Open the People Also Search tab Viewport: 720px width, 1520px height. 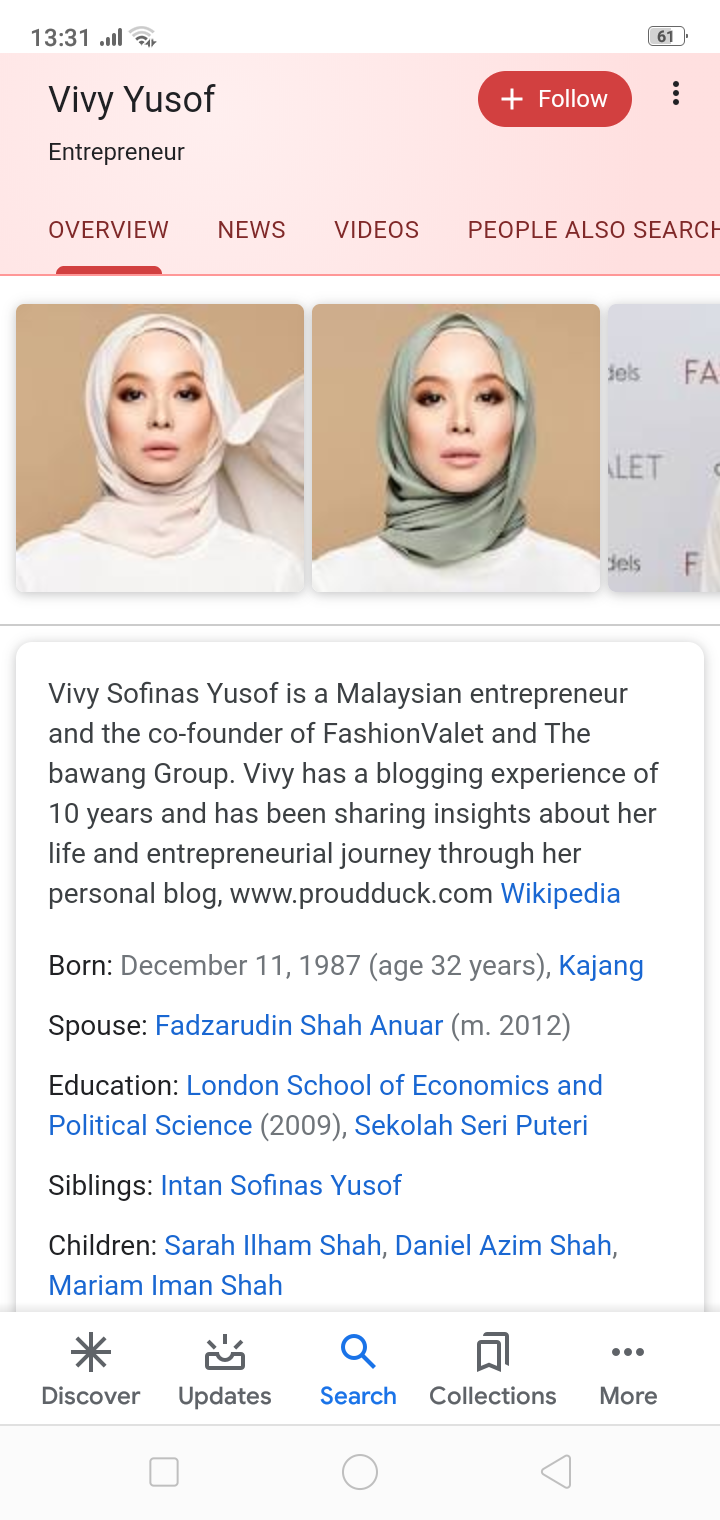[x=592, y=230]
